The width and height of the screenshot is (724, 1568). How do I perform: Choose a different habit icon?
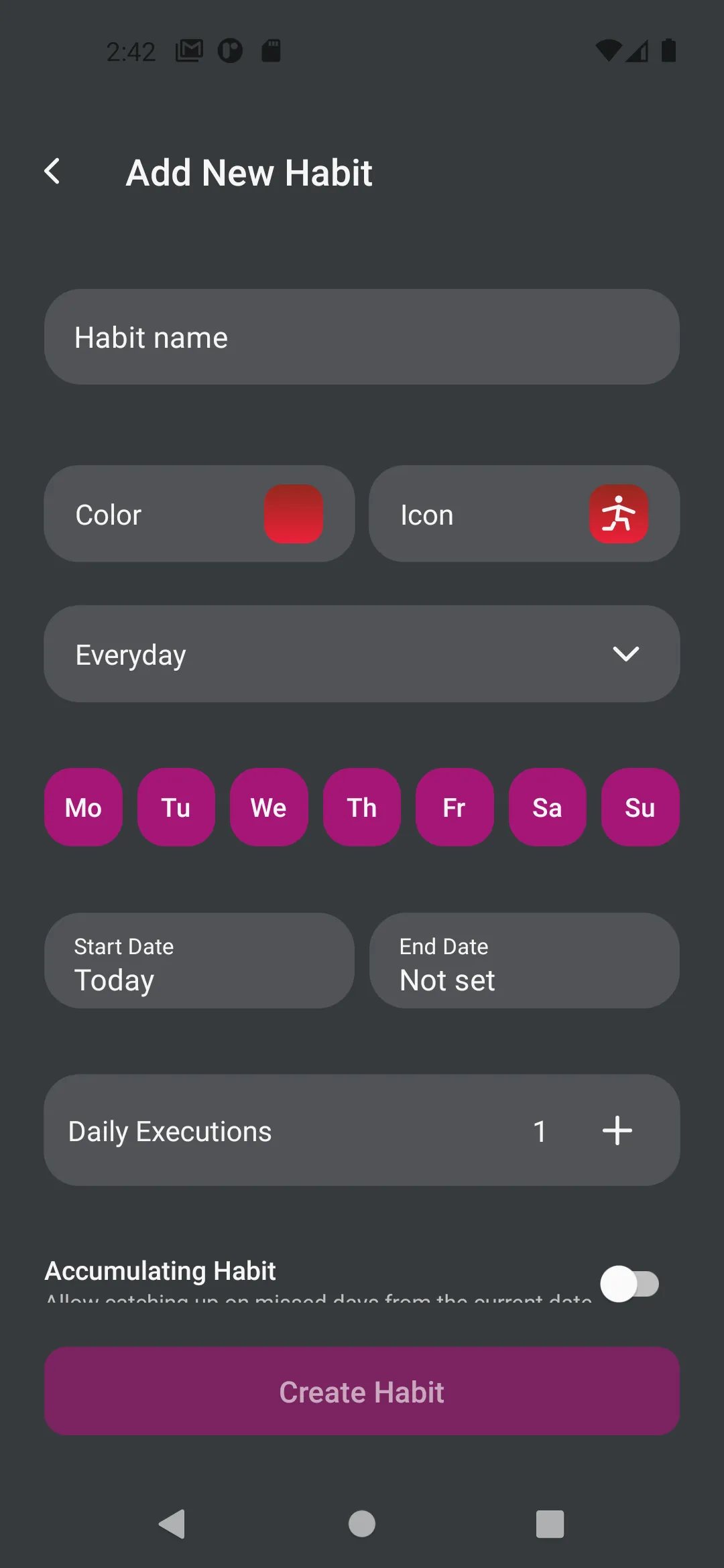pyautogui.click(x=524, y=514)
